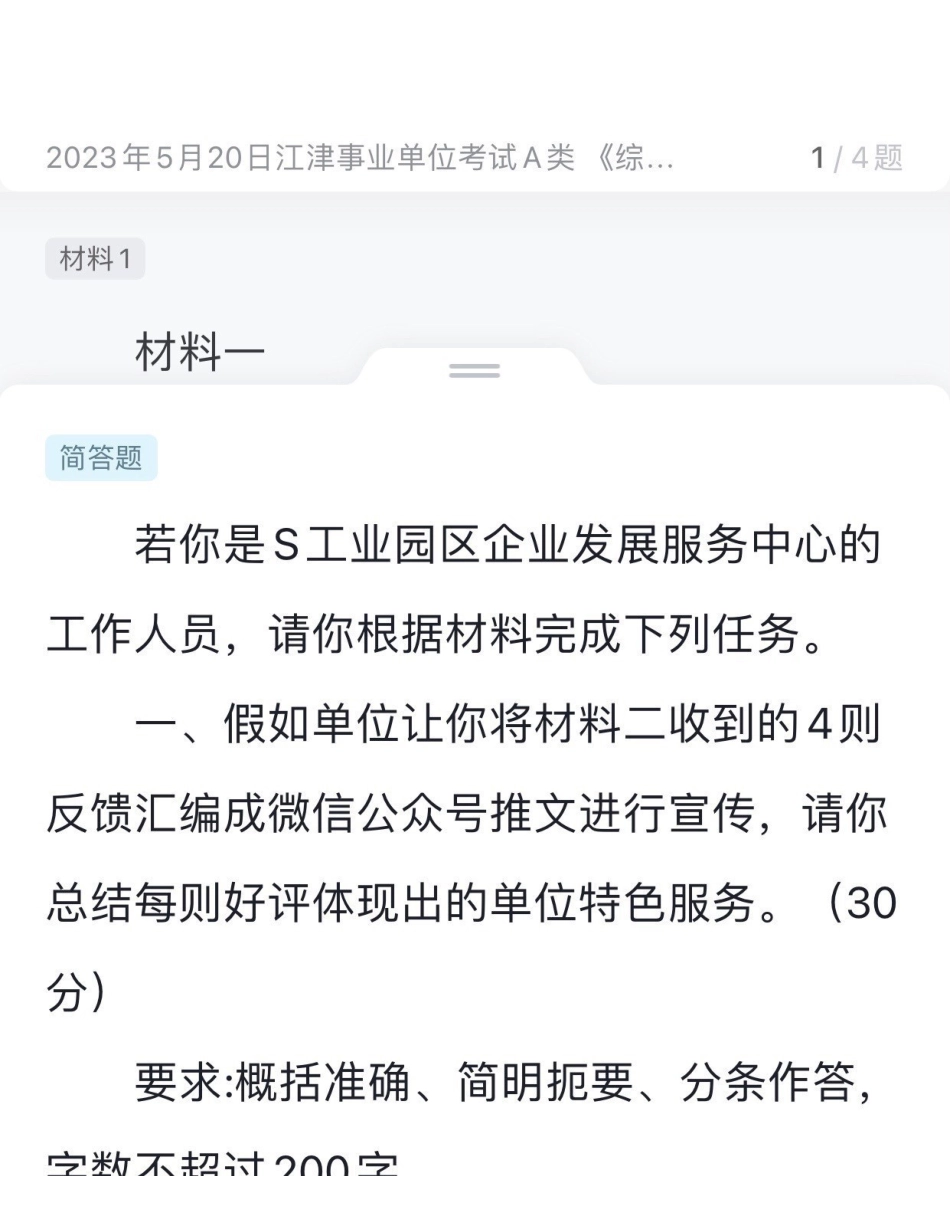The image size is (950, 1230).
Task: Tap the bold 1 in the page counter
Action: click(818, 158)
